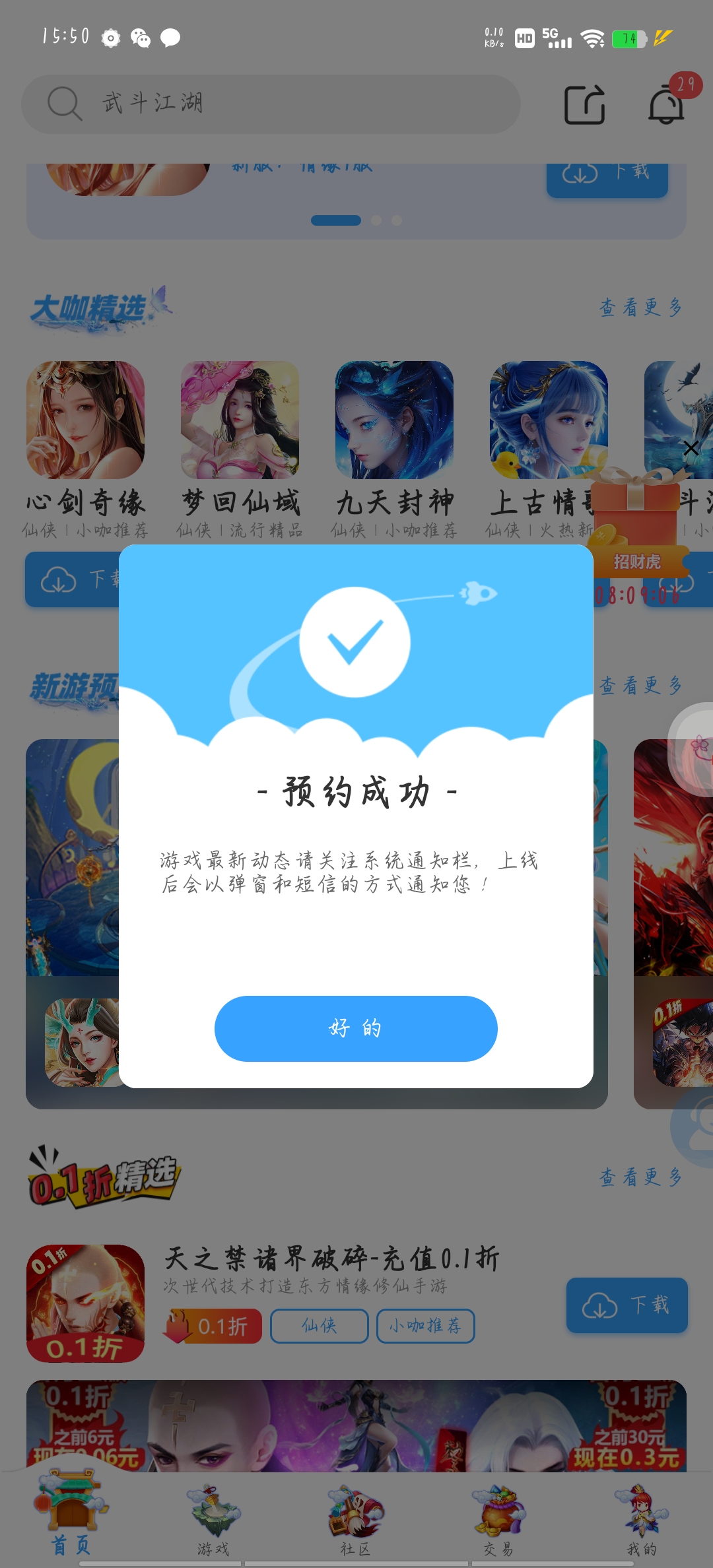Switch to the 游戏 tab
713x1568 pixels.
coord(213,1520)
